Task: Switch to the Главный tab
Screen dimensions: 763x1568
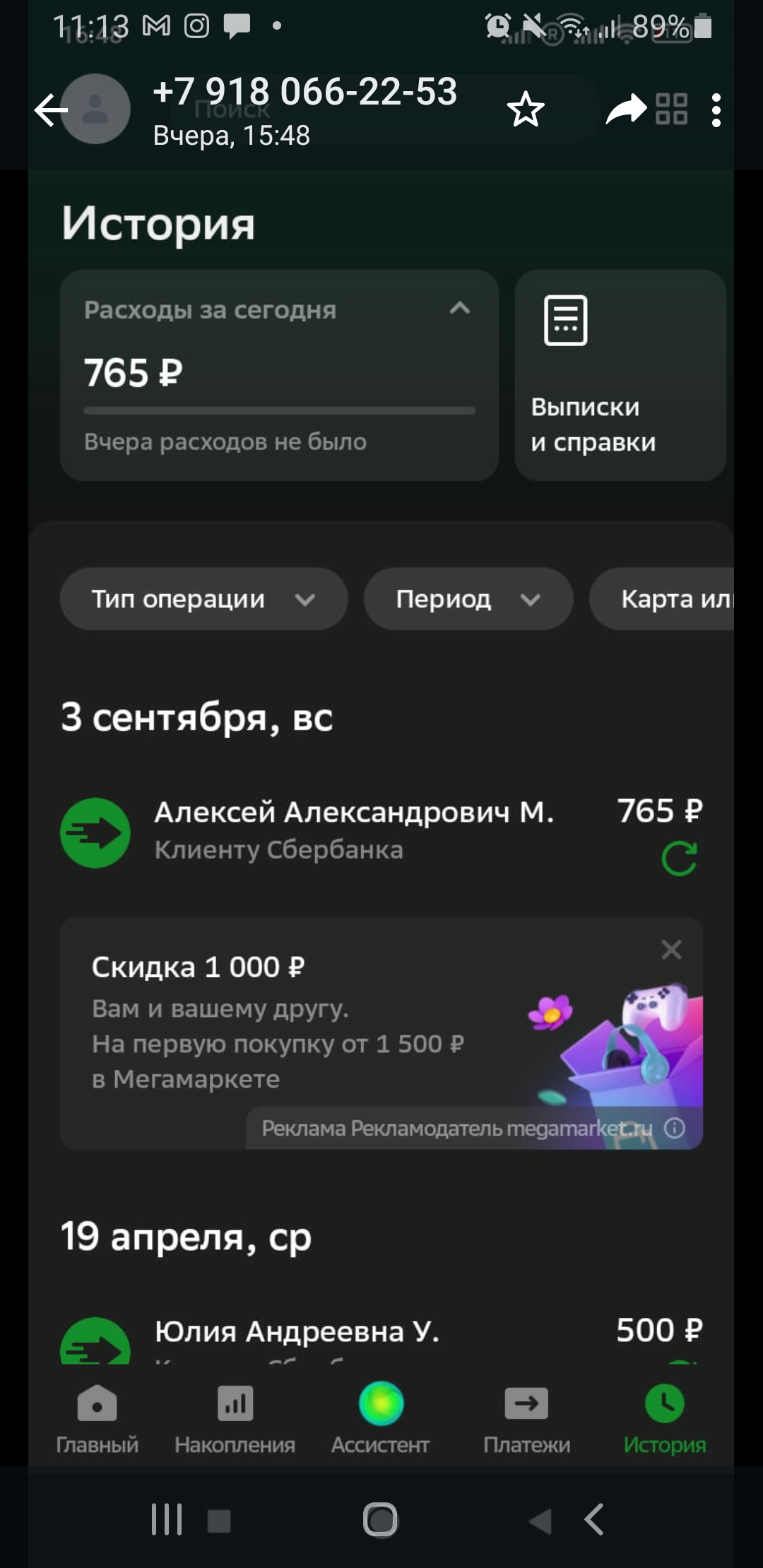Action: coord(97,1420)
